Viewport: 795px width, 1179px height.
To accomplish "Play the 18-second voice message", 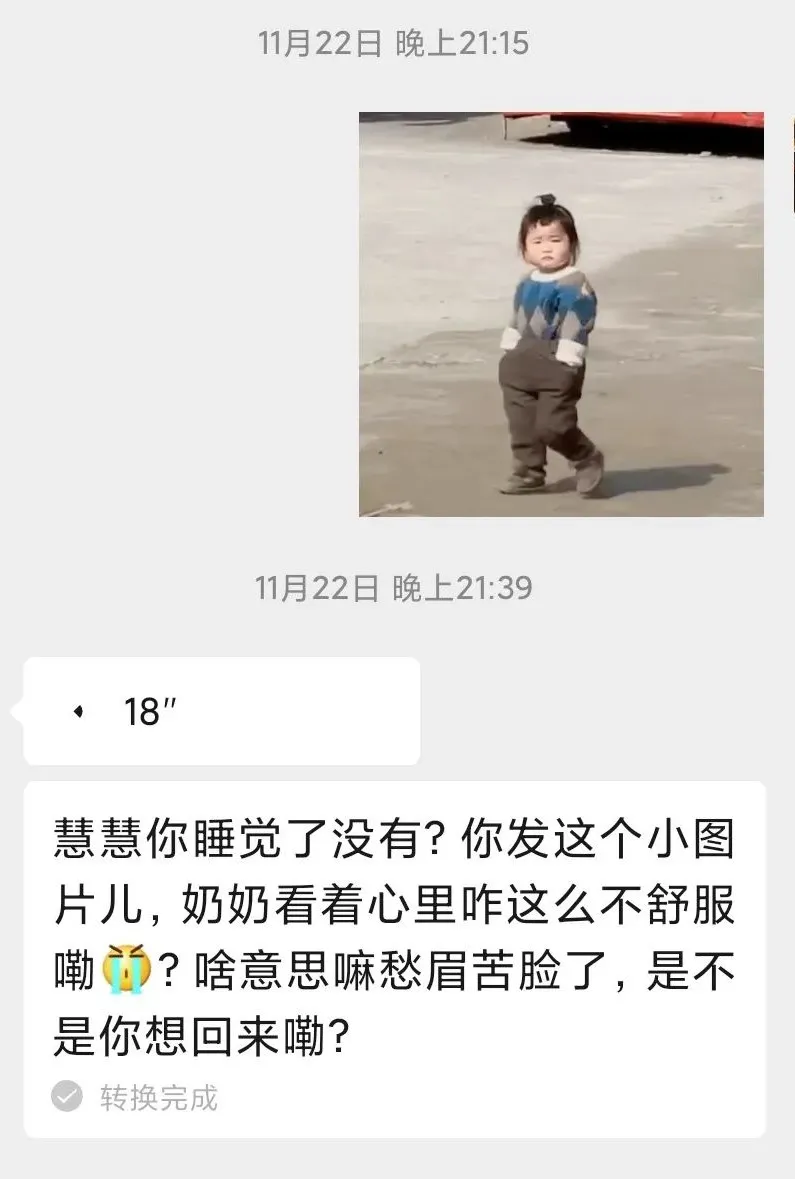I will click(x=220, y=711).
